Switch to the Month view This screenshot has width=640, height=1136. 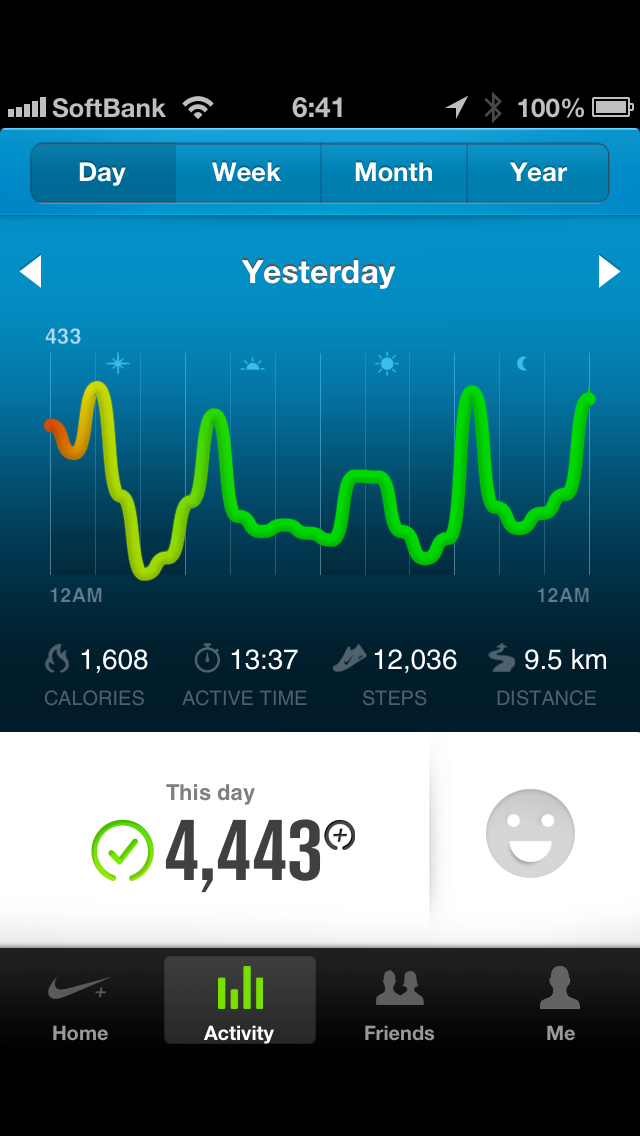[x=393, y=173]
